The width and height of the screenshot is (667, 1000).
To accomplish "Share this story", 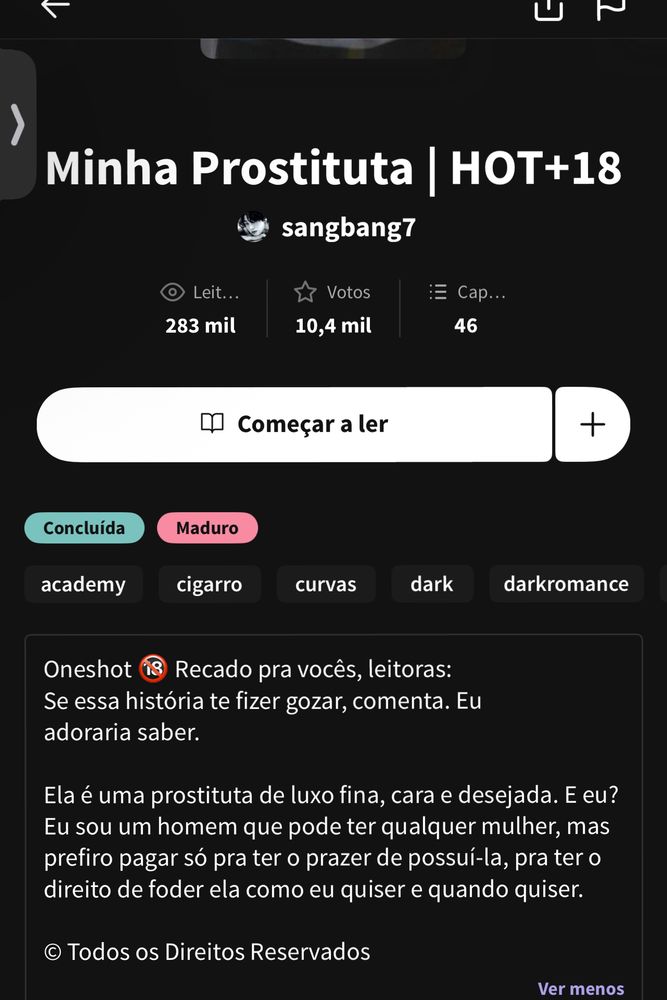I will click(x=548, y=8).
